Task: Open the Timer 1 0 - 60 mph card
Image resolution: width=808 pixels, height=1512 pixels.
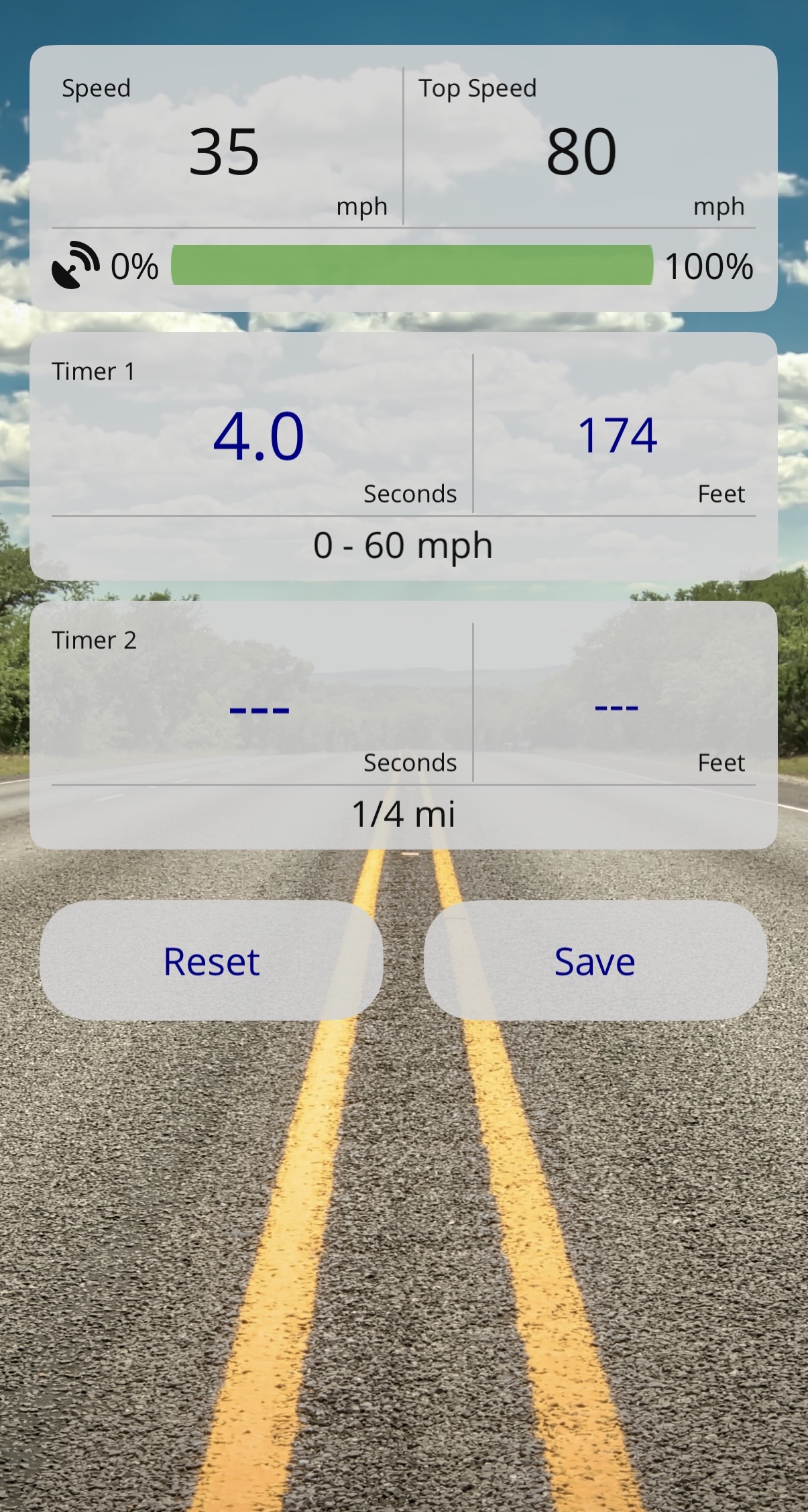Action: click(x=404, y=456)
